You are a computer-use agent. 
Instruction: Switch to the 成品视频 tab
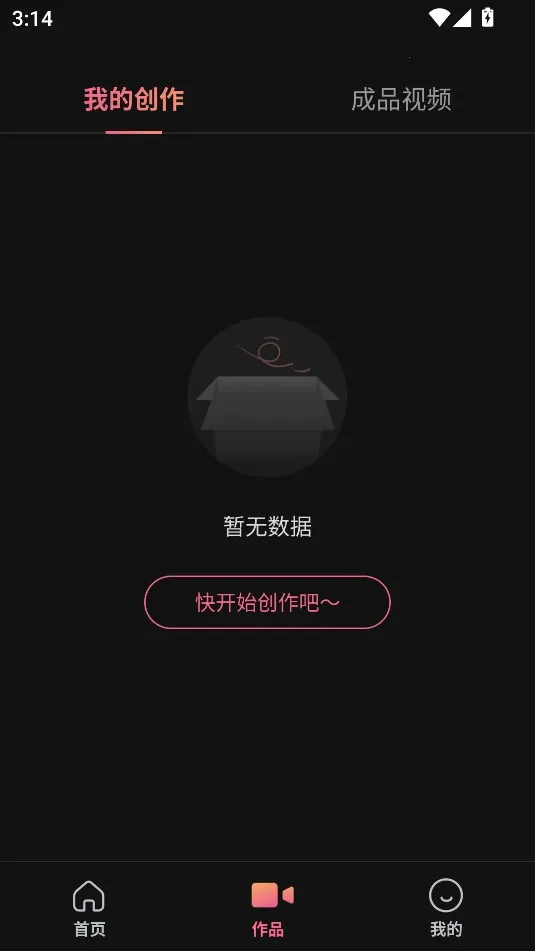[401, 99]
